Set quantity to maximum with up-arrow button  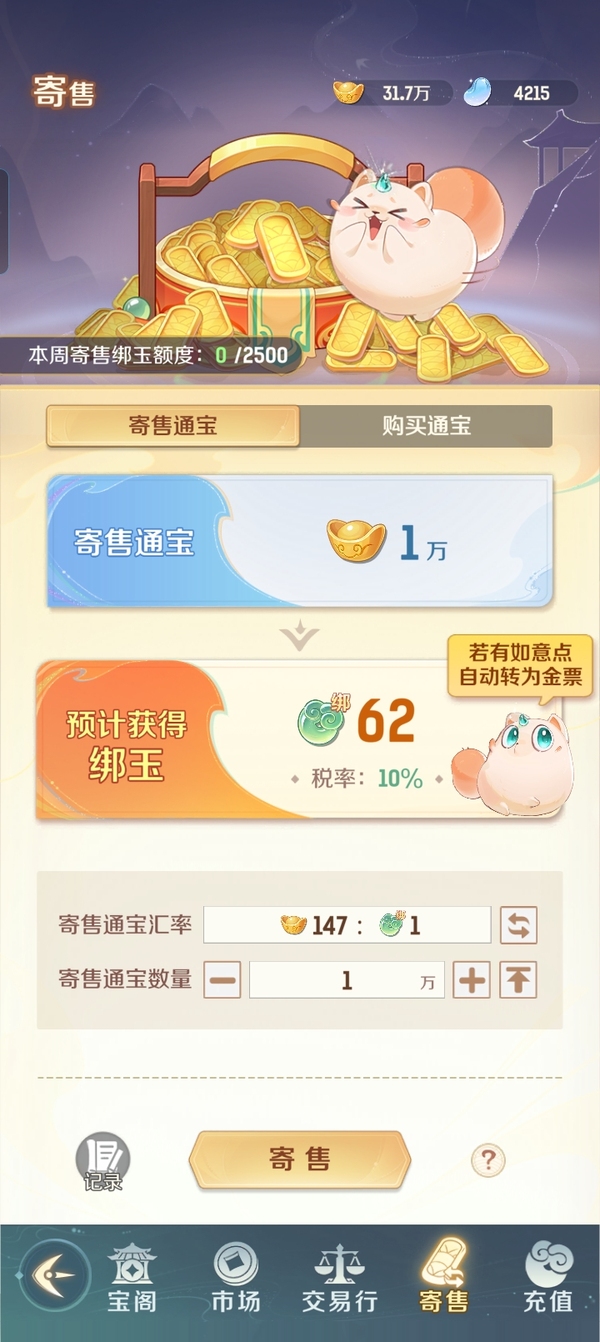click(517, 981)
